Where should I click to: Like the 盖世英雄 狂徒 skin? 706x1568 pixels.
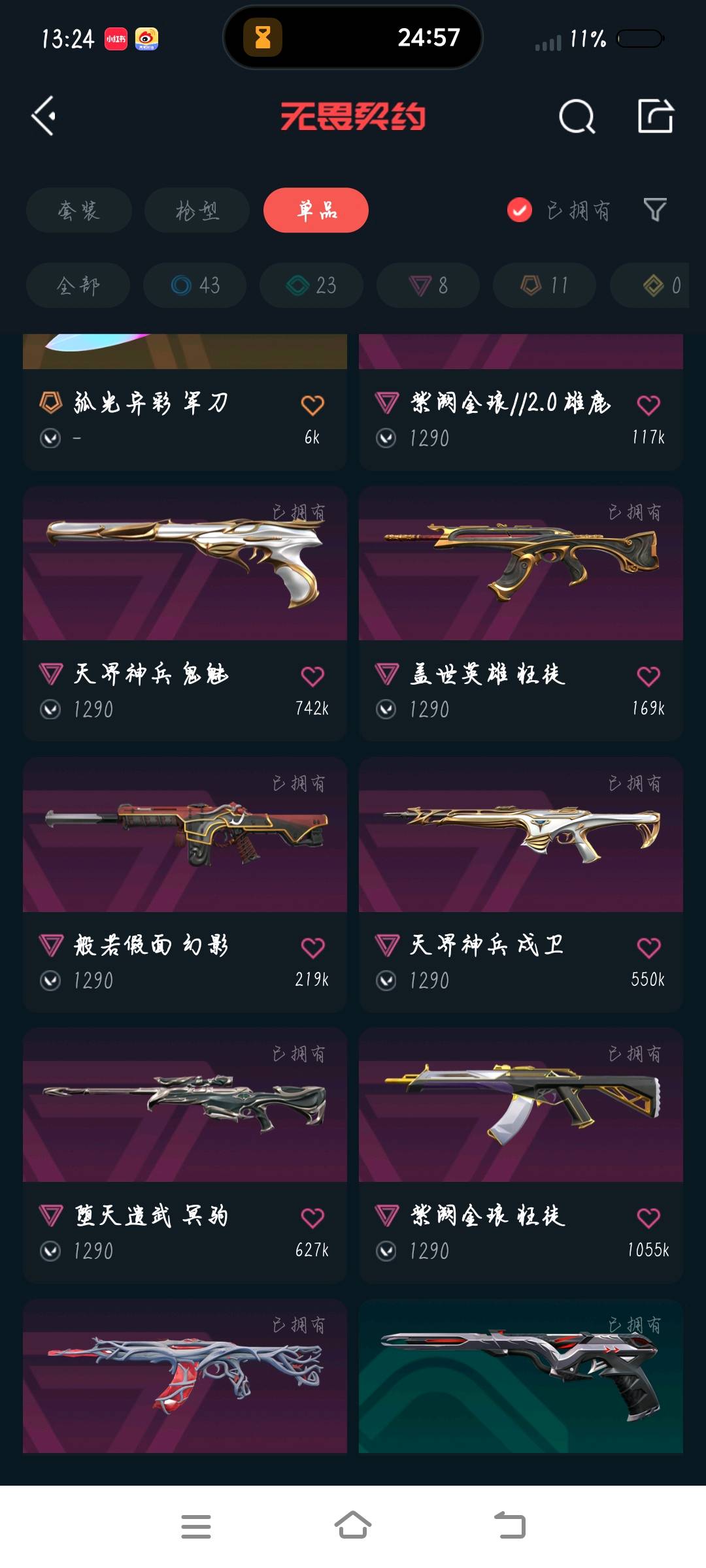(648, 676)
